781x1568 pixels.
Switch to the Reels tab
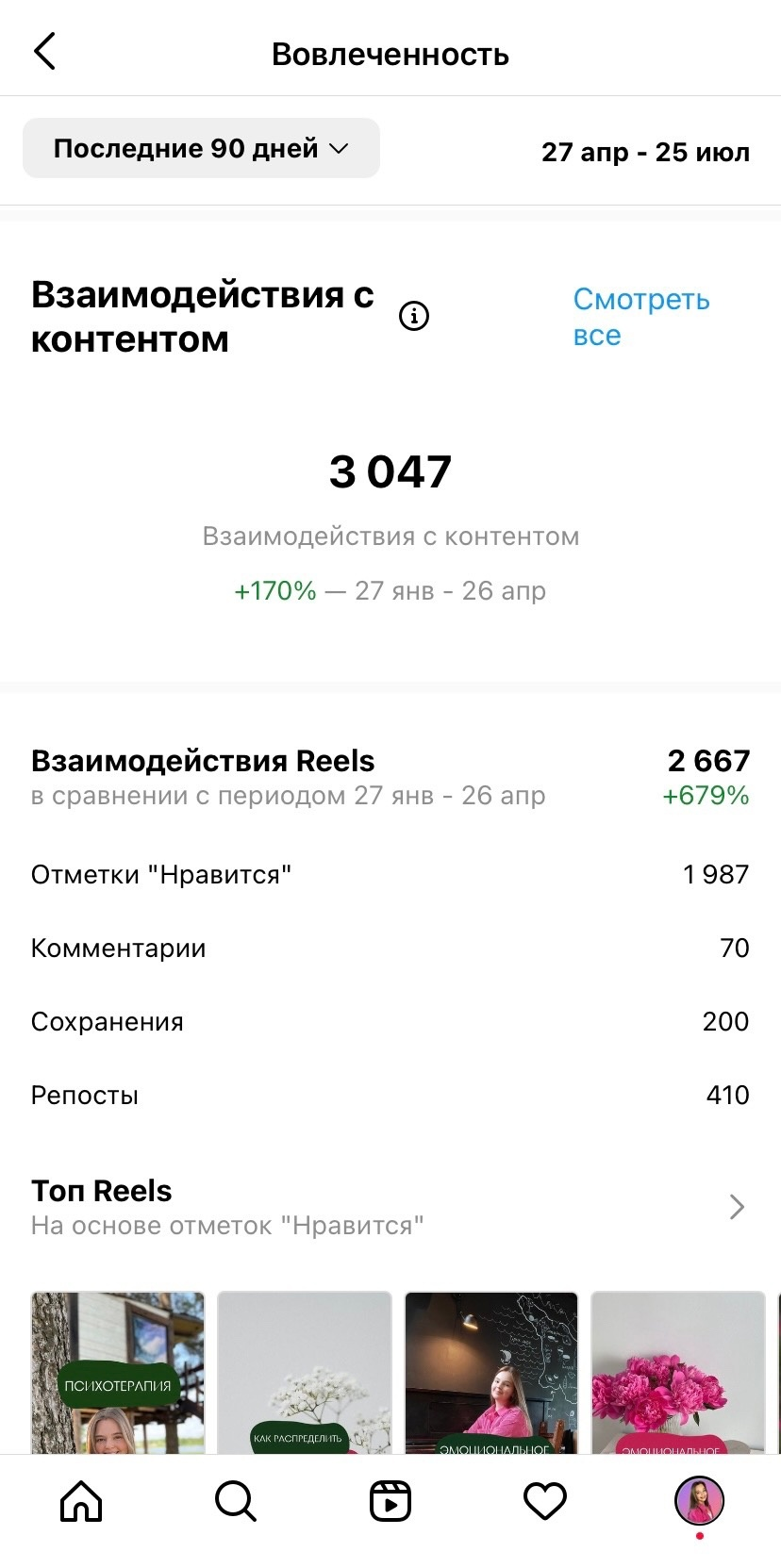pos(390,1501)
